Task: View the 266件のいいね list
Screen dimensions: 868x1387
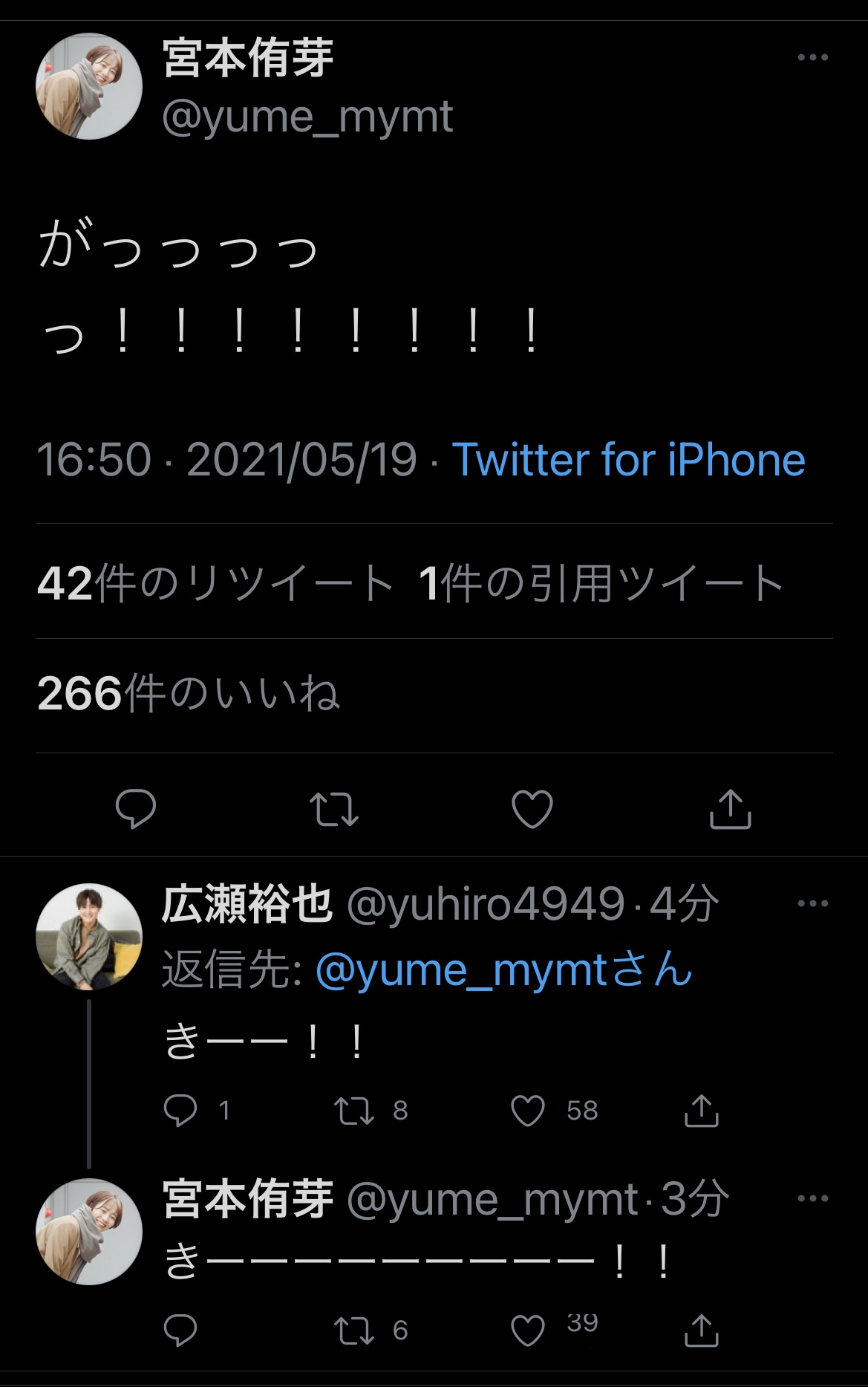Action: click(x=189, y=693)
